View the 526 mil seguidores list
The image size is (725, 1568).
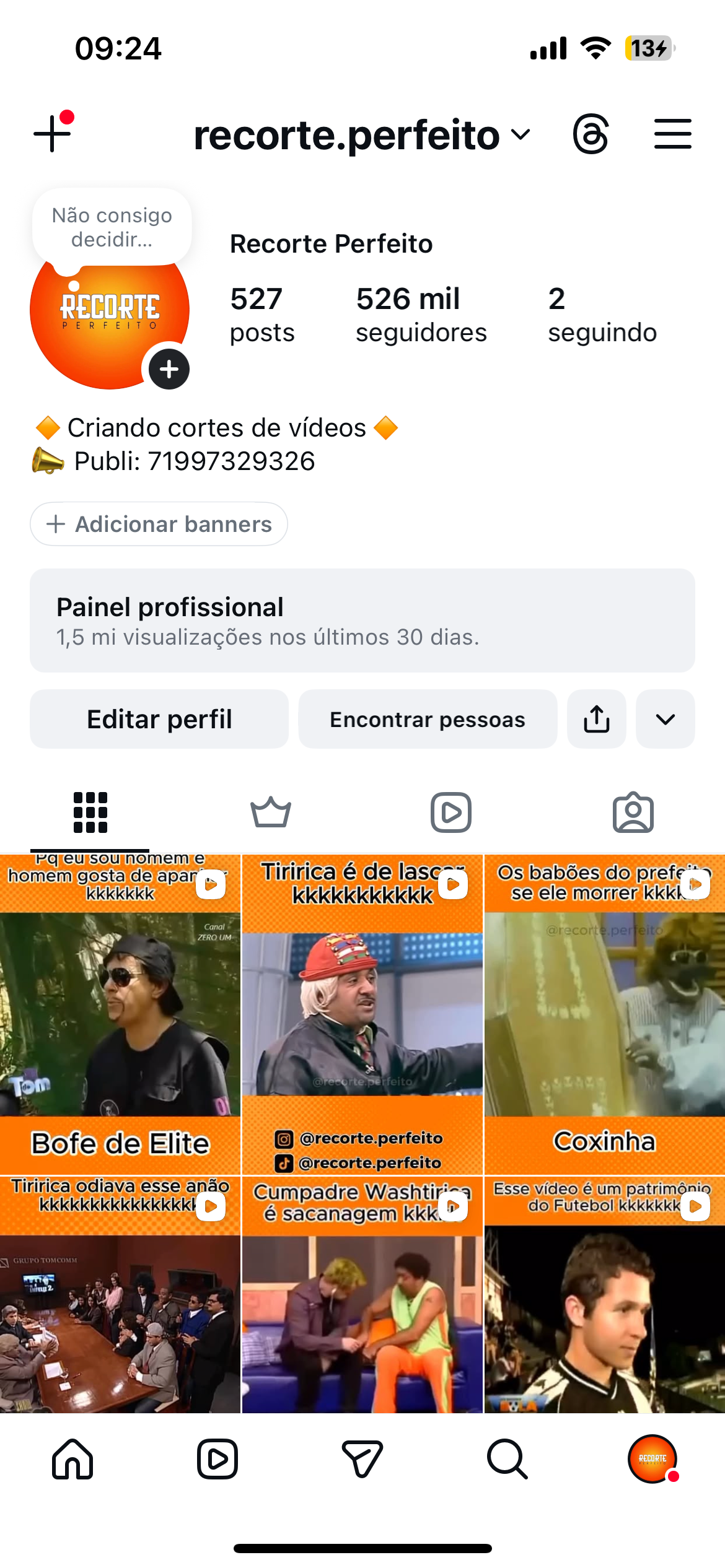[421, 315]
